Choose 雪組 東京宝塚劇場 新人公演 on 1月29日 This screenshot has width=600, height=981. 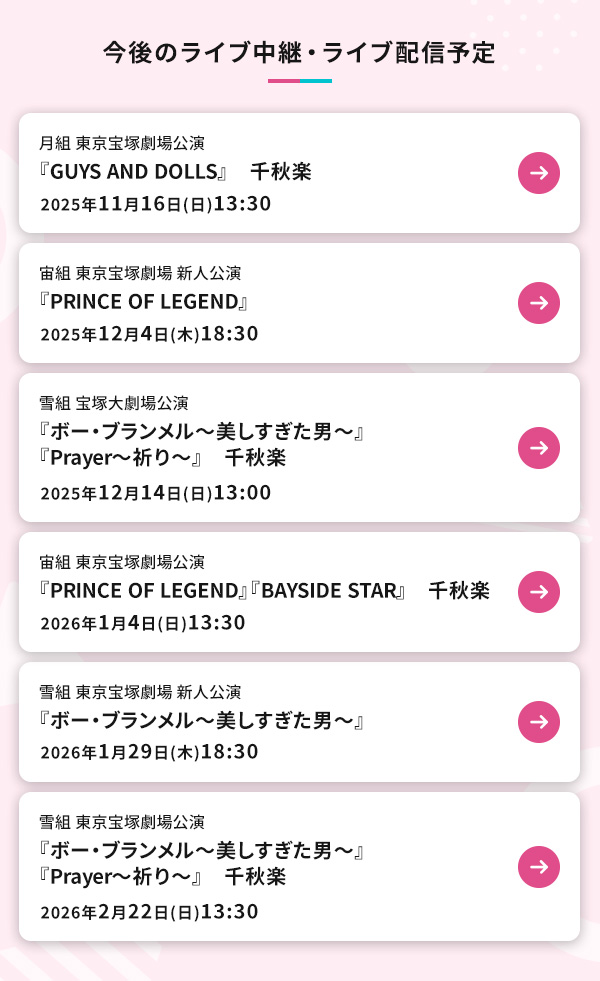(x=299, y=722)
